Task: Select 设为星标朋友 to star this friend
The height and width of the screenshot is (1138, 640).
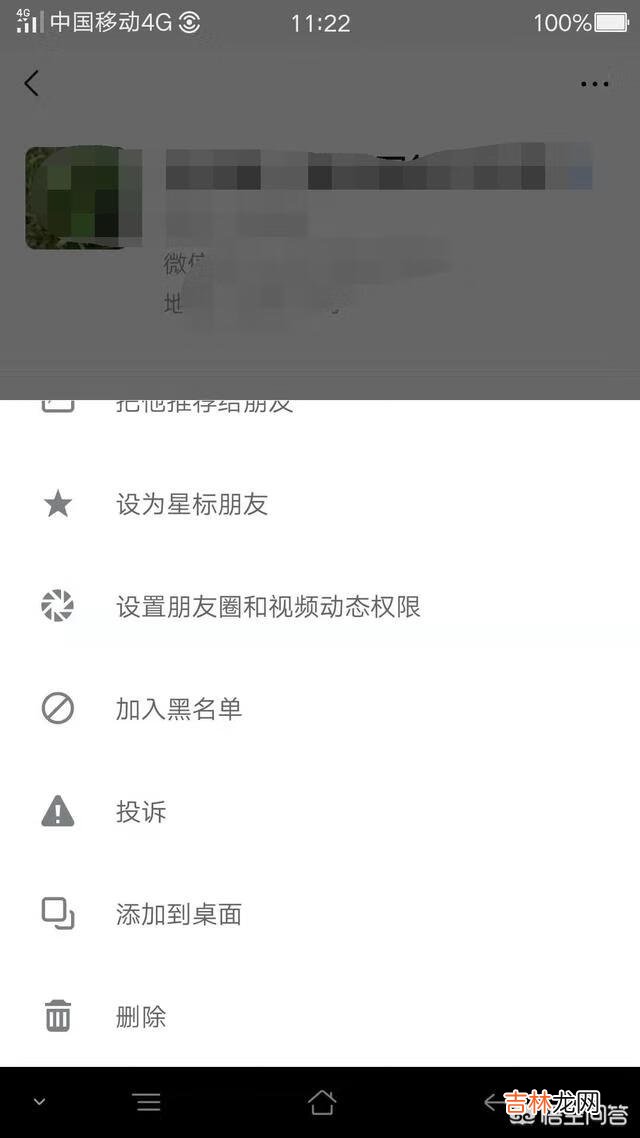Action: point(192,504)
